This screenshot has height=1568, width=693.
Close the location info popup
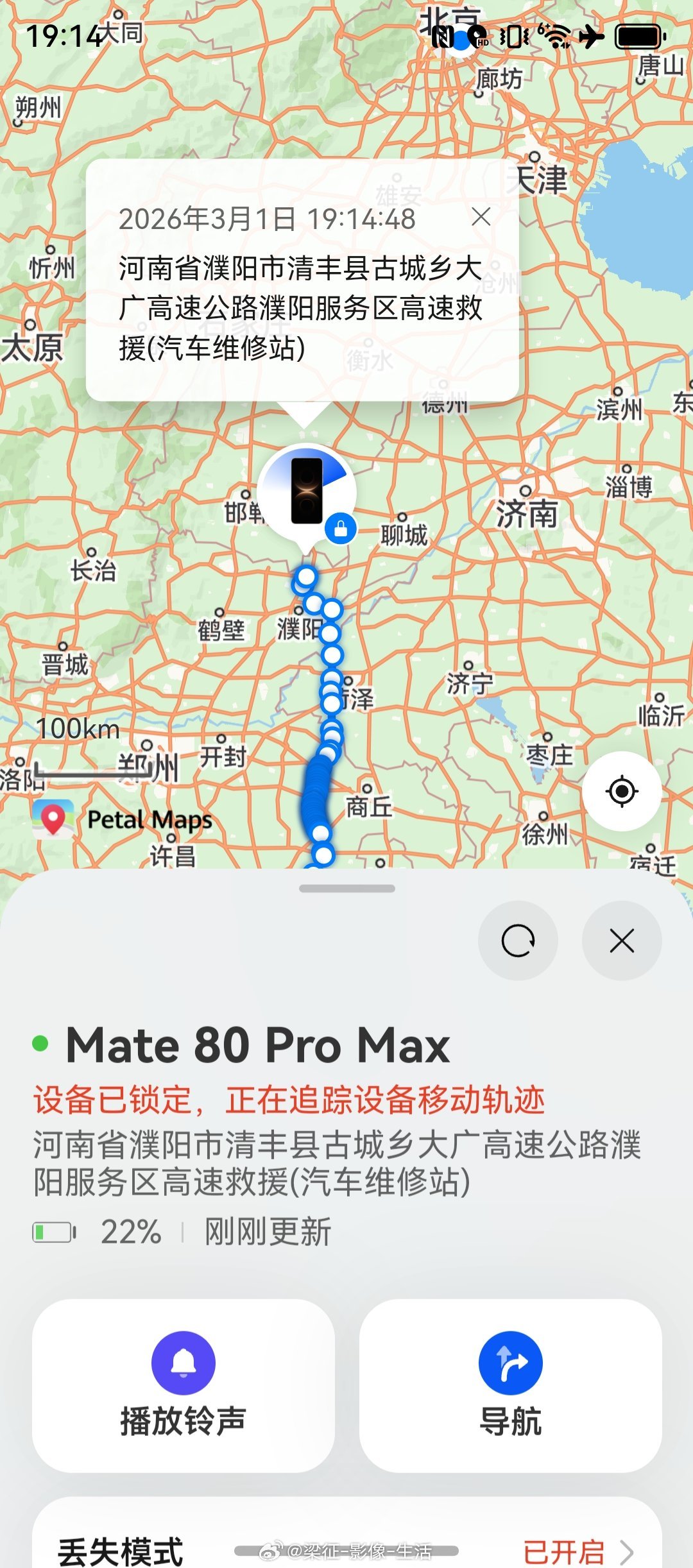[x=481, y=217]
